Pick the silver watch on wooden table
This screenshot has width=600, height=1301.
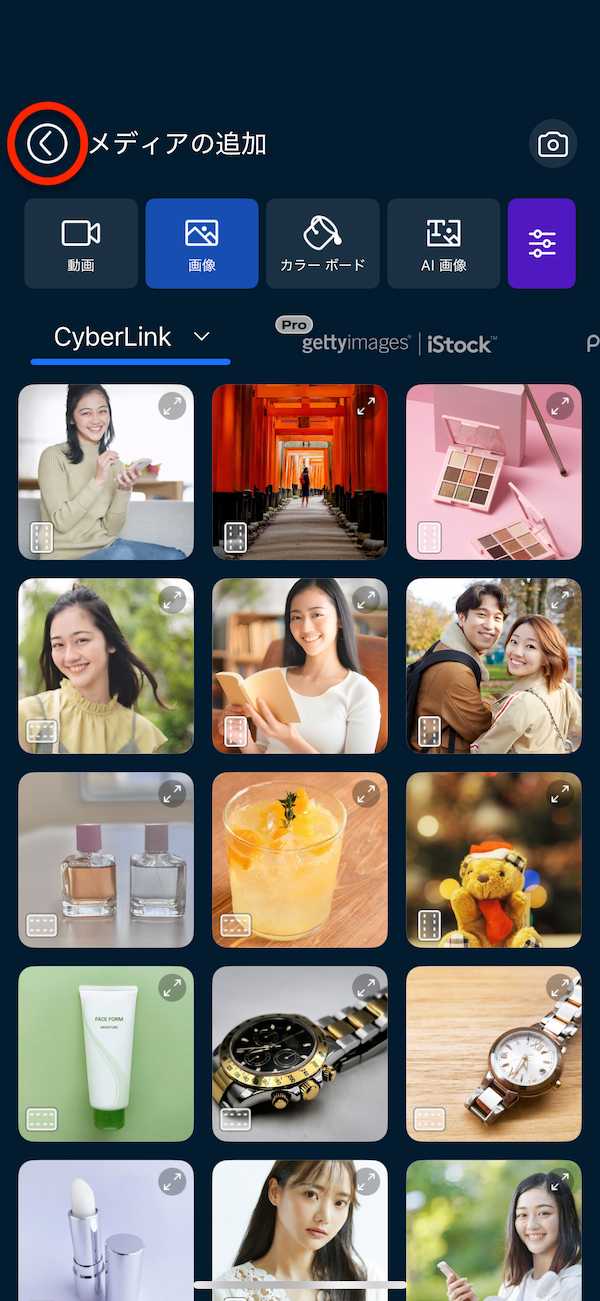pos(493,1054)
